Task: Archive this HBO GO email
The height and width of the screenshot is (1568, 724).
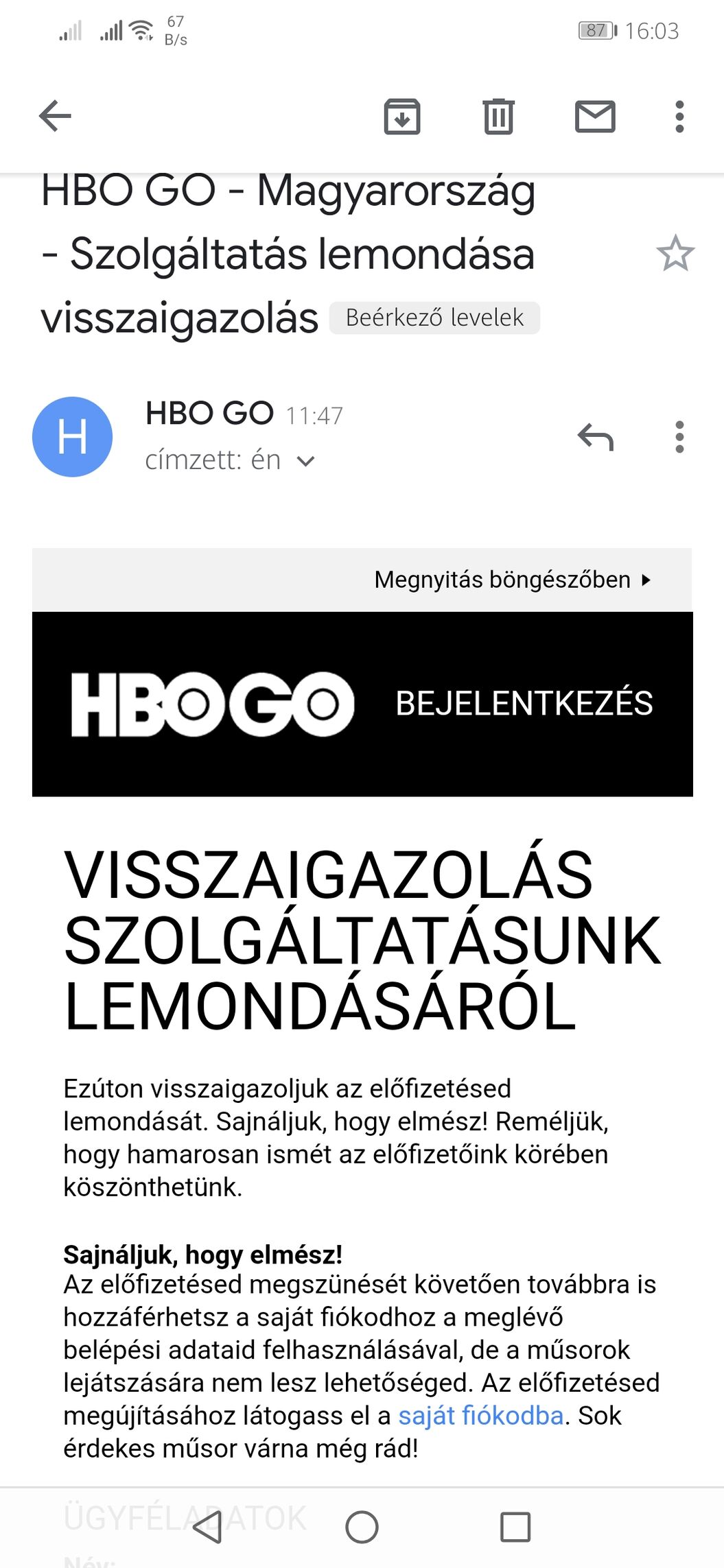Action: pyautogui.click(x=402, y=116)
